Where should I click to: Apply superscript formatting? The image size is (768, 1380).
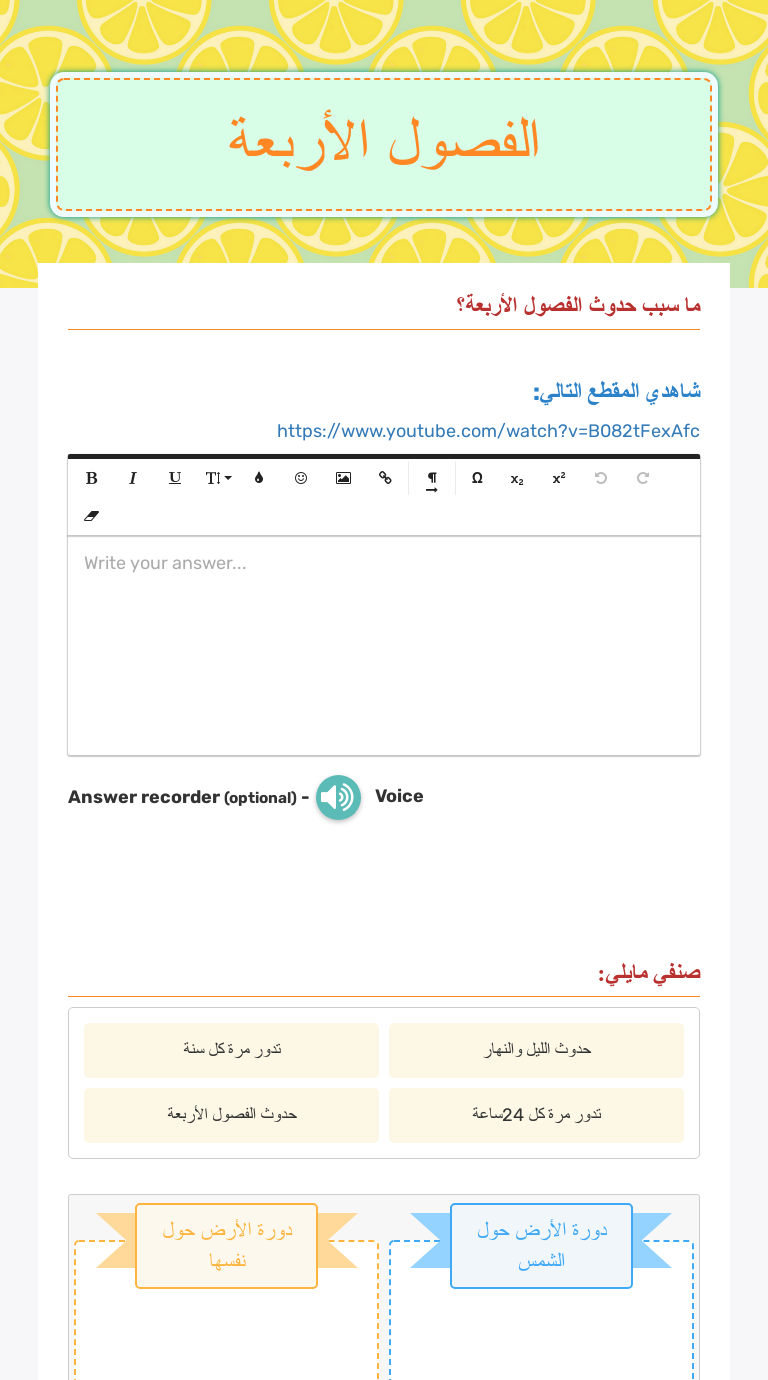[558, 478]
